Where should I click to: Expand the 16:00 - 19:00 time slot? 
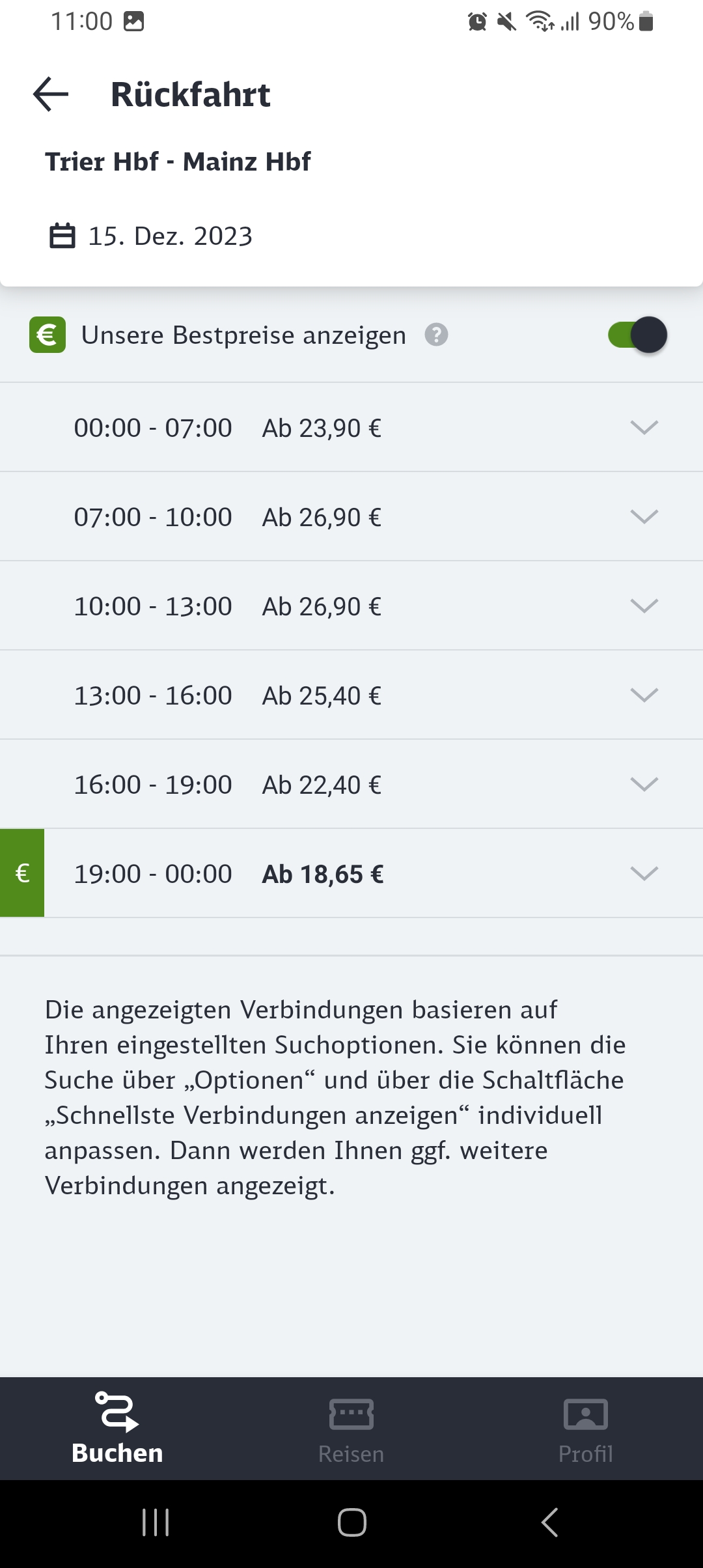(351, 784)
